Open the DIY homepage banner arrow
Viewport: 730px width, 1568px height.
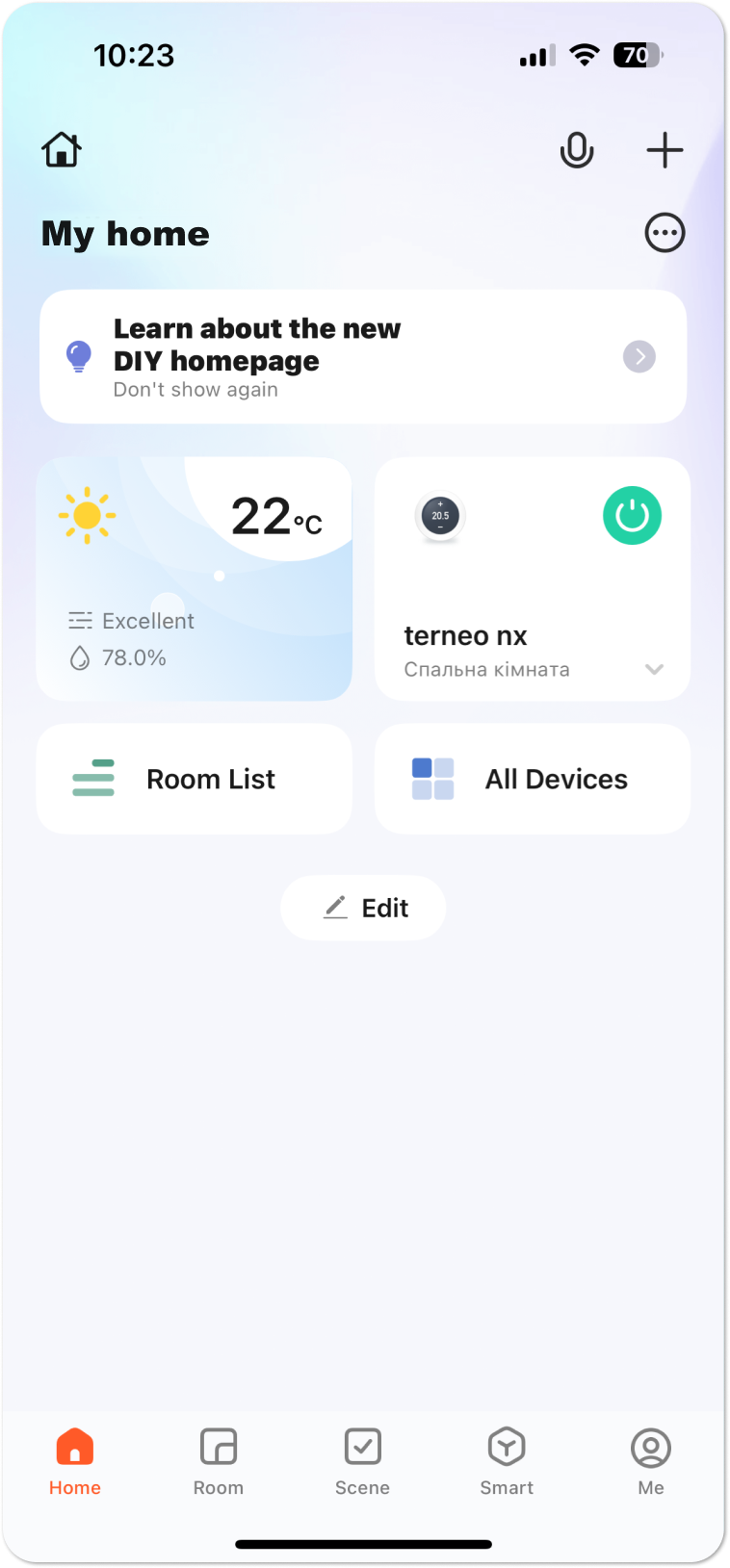639,357
